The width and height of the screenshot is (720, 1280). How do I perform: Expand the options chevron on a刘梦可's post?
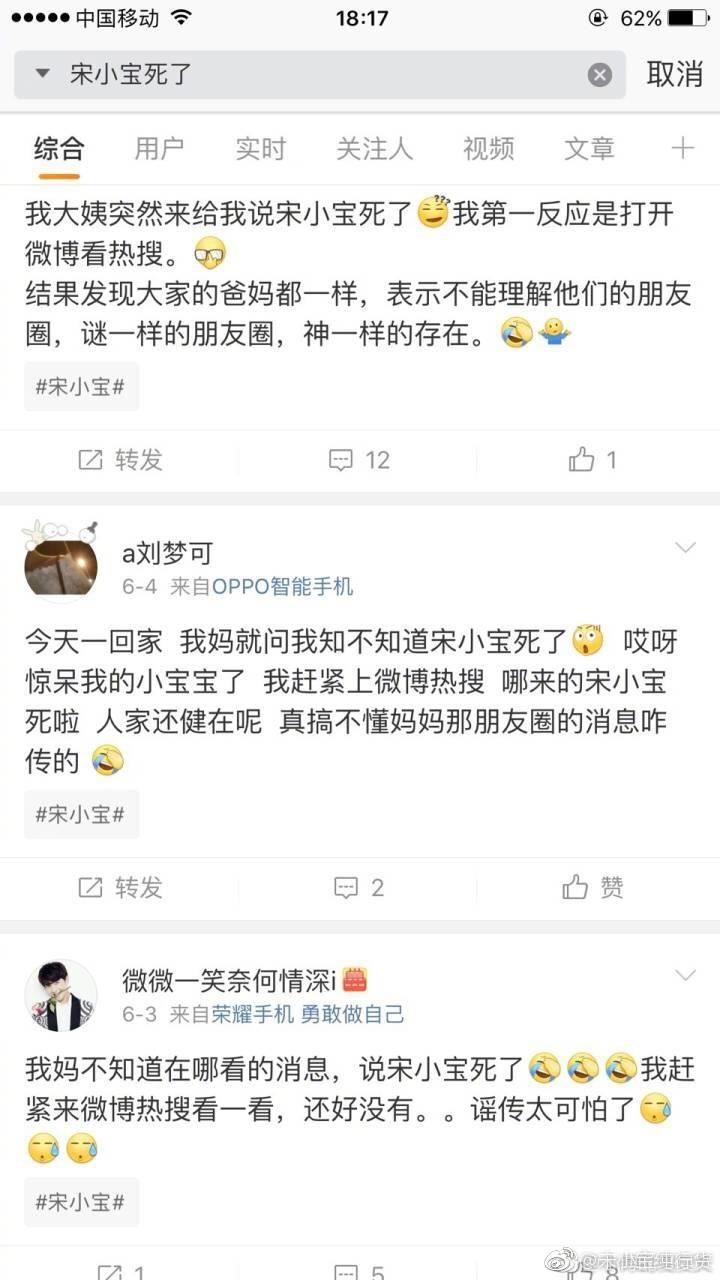coord(685,547)
